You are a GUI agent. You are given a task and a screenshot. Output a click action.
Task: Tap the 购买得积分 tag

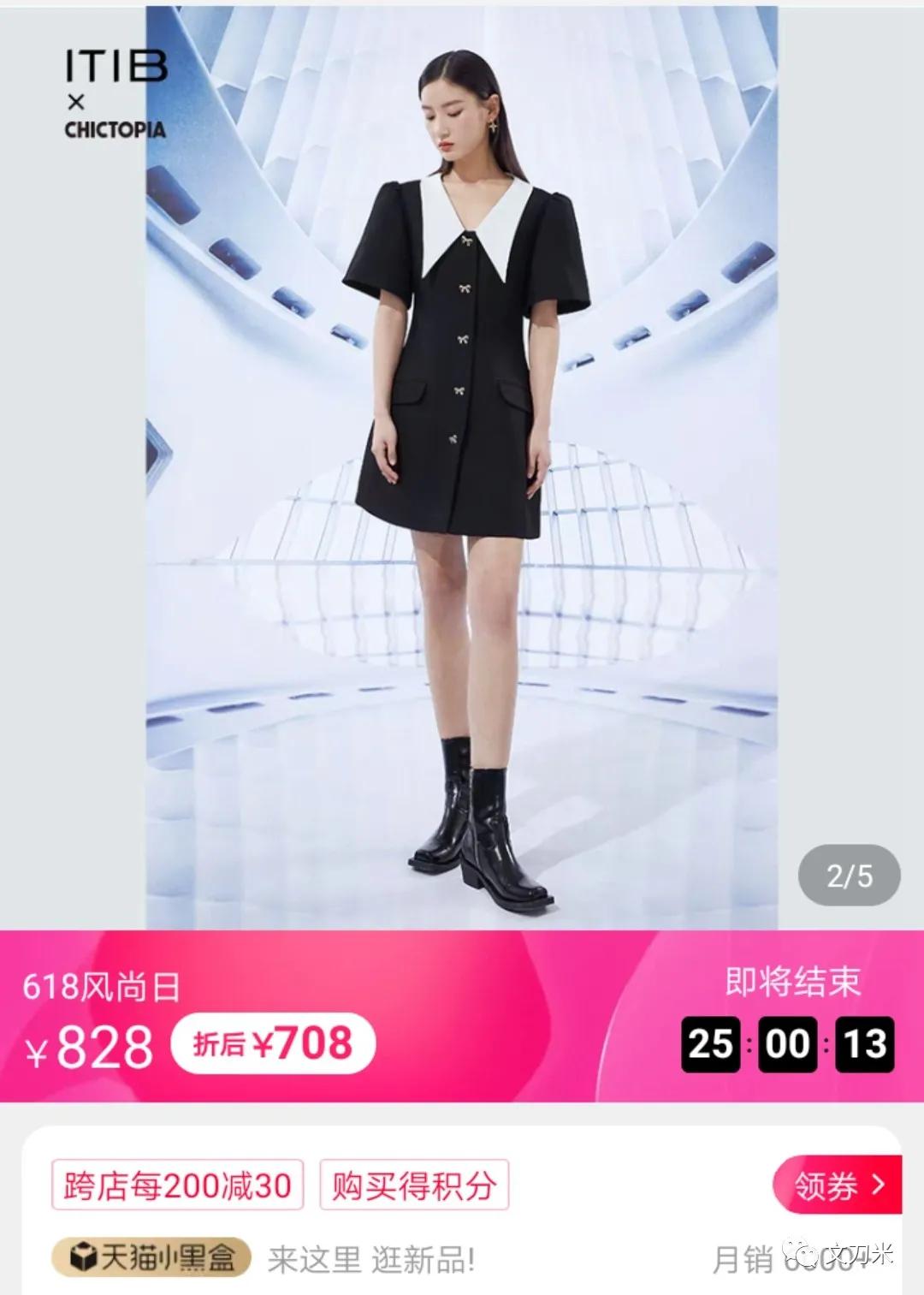point(414,1185)
